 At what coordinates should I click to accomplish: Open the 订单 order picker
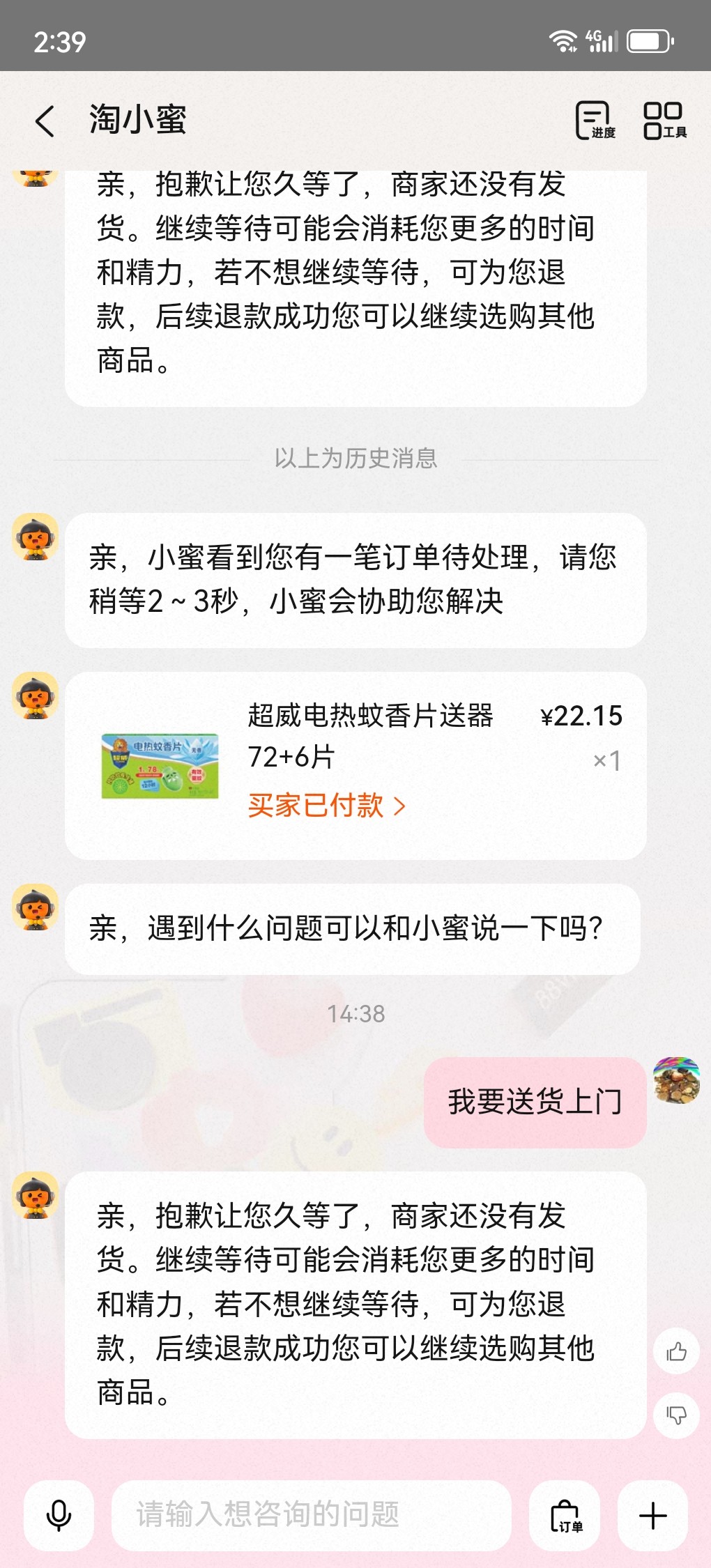click(565, 1515)
